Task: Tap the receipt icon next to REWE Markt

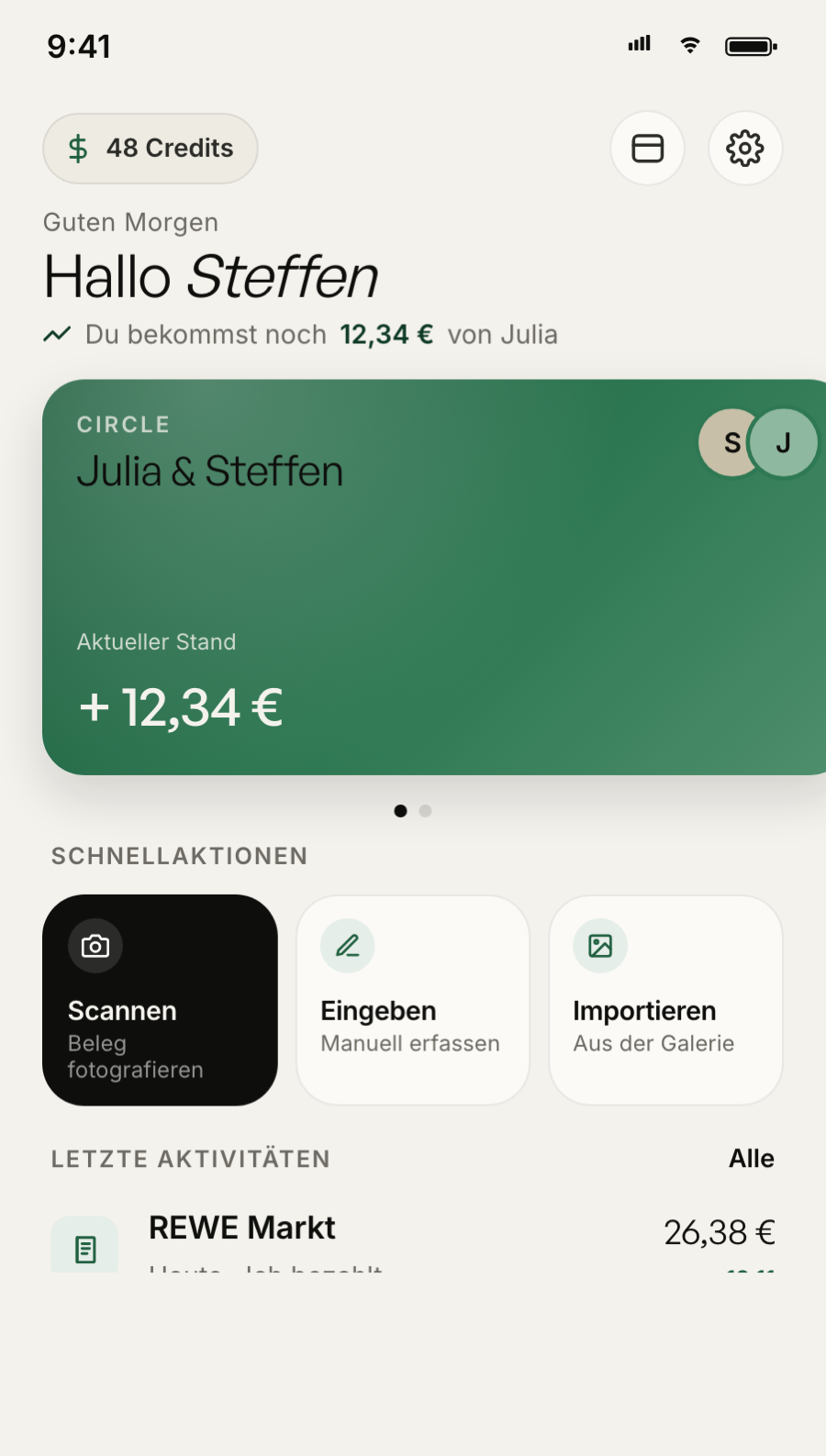Action: [84, 1247]
